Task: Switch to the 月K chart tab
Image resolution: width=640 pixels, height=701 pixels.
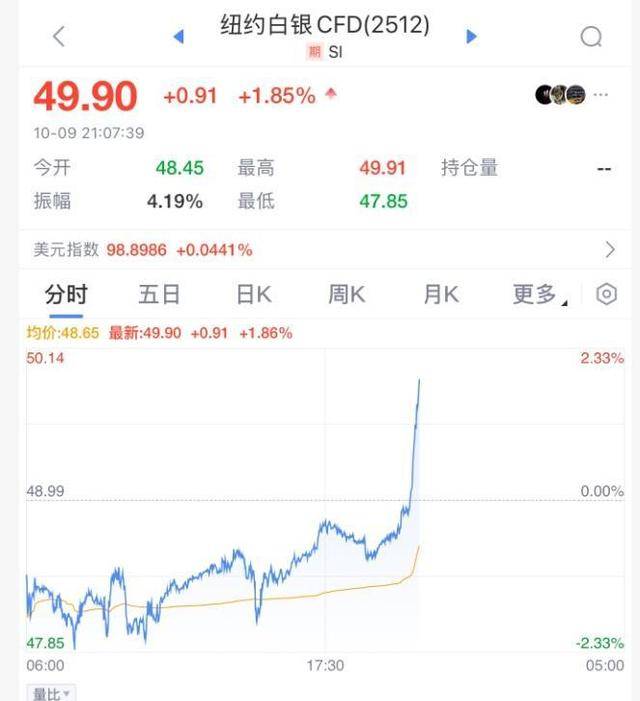Action: [x=440, y=294]
